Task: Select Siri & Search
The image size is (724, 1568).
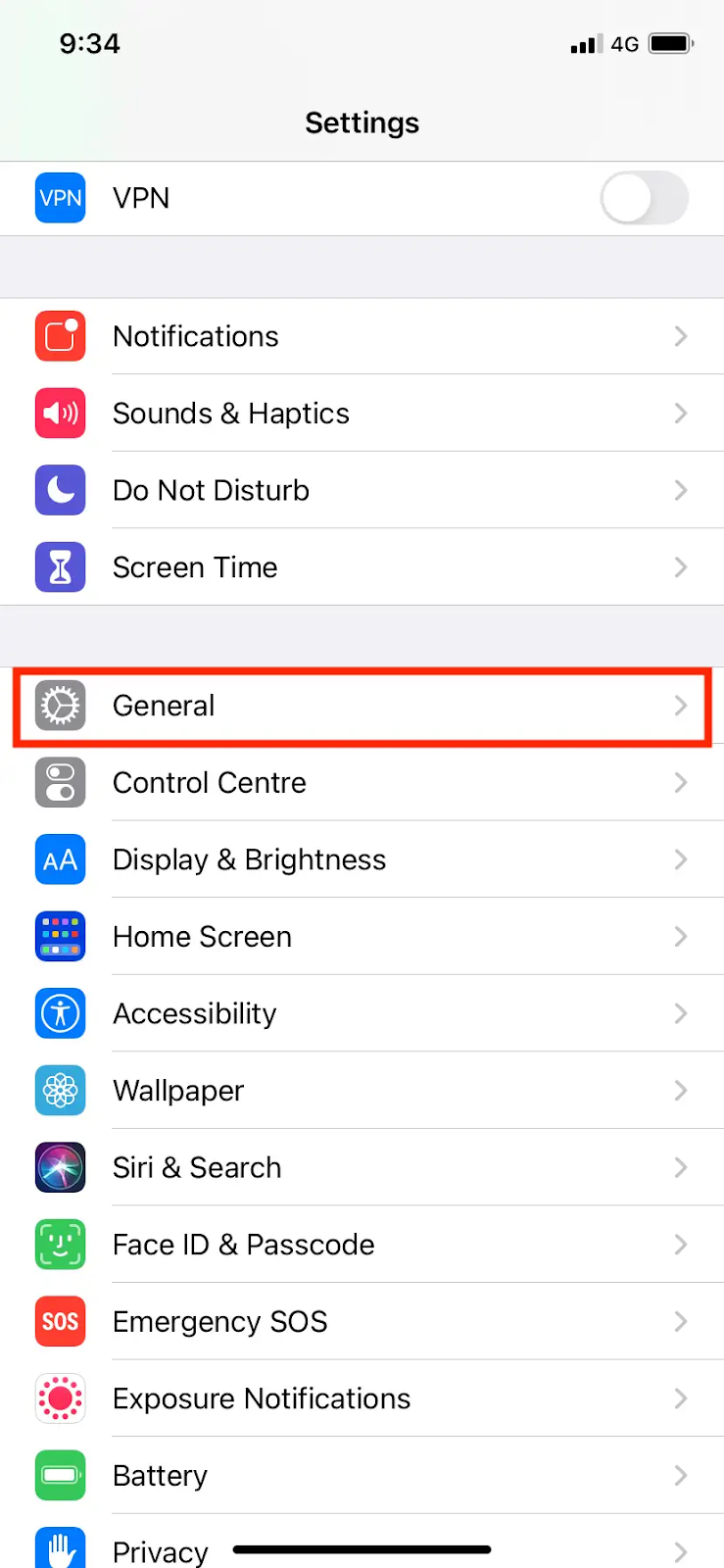Action: click(362, 1167)
